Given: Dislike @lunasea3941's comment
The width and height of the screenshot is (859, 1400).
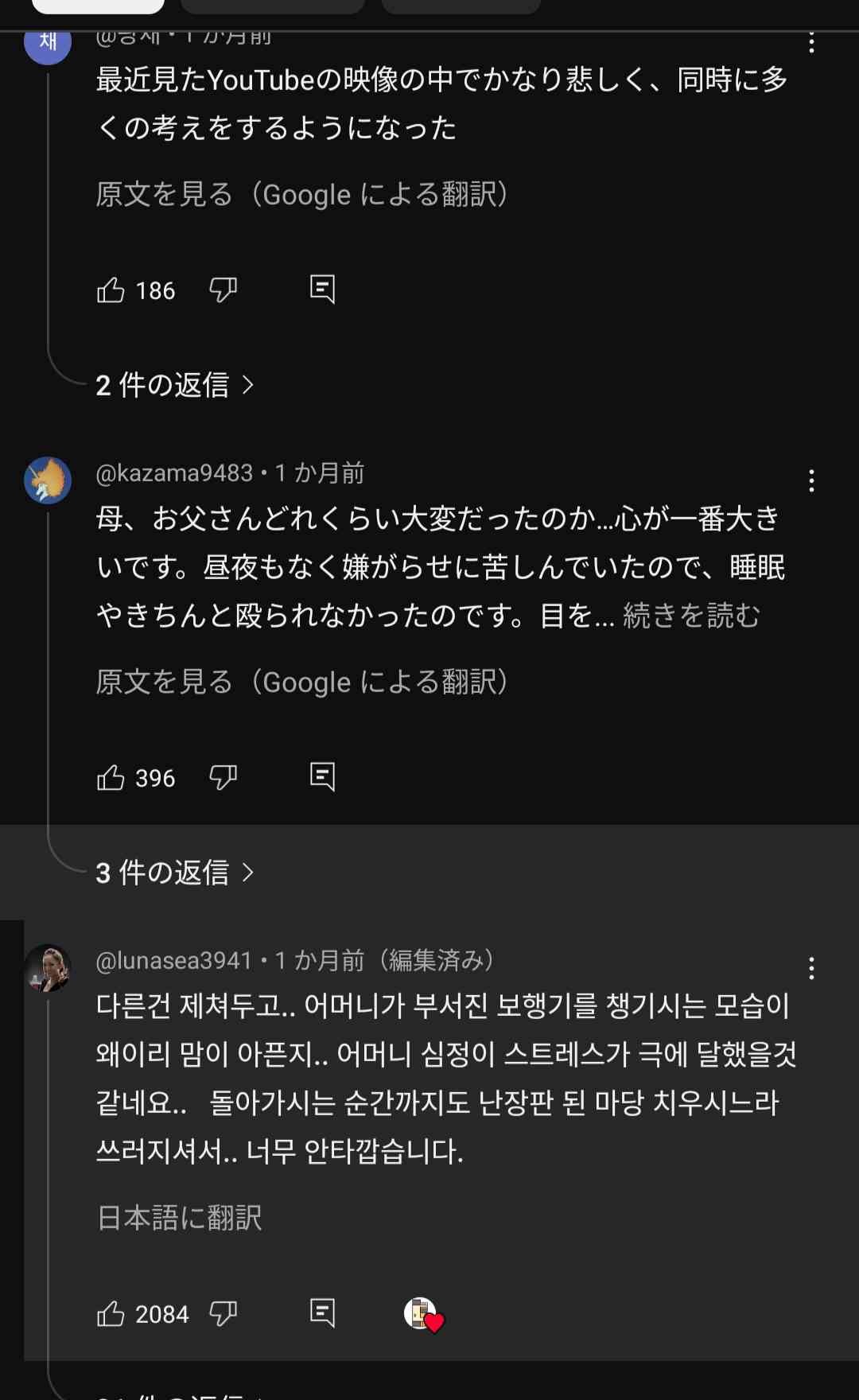Looking at the screenshot, I should pyautogui.click(x=223, y=1314).
